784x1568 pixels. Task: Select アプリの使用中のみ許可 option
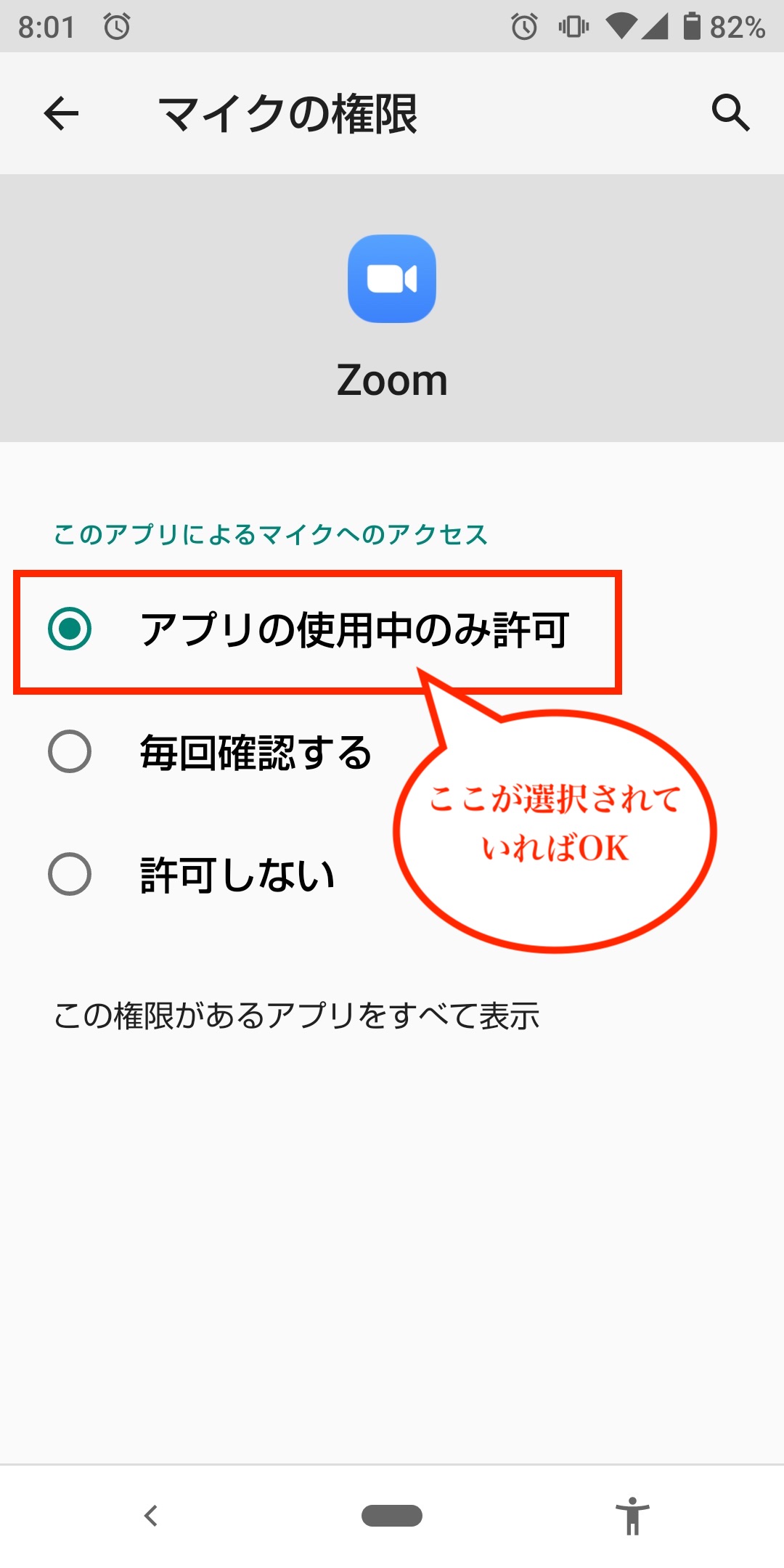pyautogui.click(x=392, y=629)
